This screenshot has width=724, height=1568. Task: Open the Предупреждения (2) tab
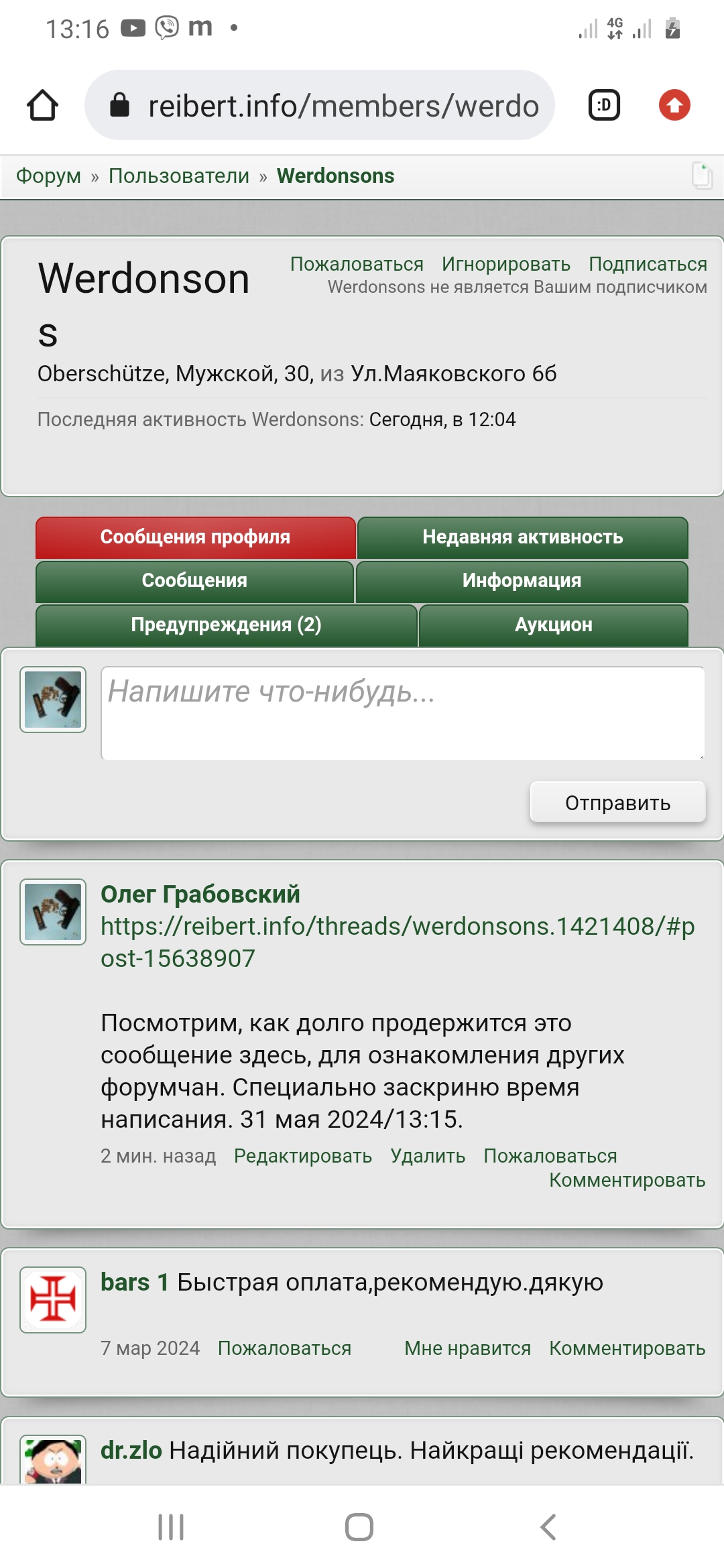[226, 625]
